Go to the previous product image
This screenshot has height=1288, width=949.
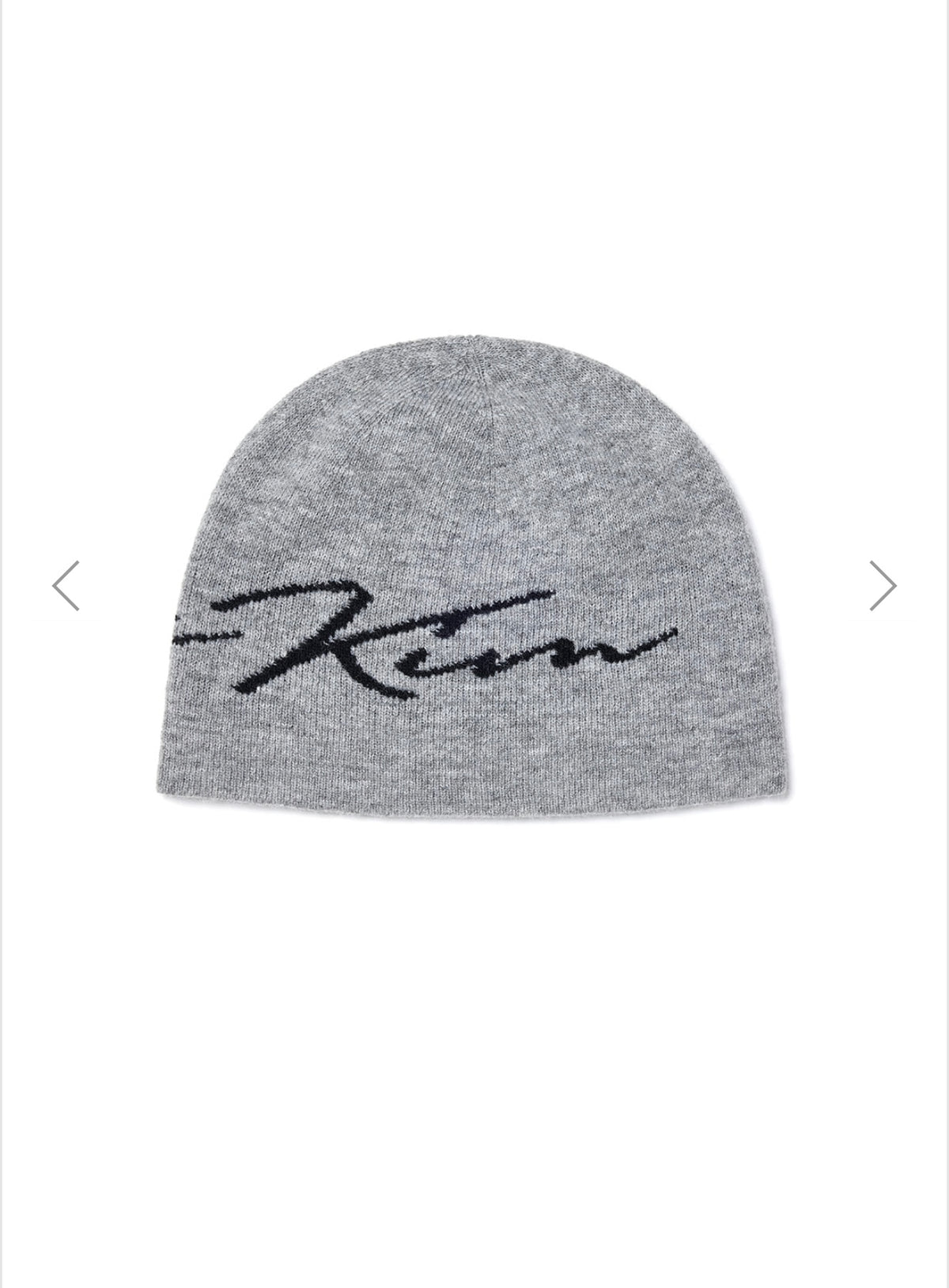pos(66,586)
